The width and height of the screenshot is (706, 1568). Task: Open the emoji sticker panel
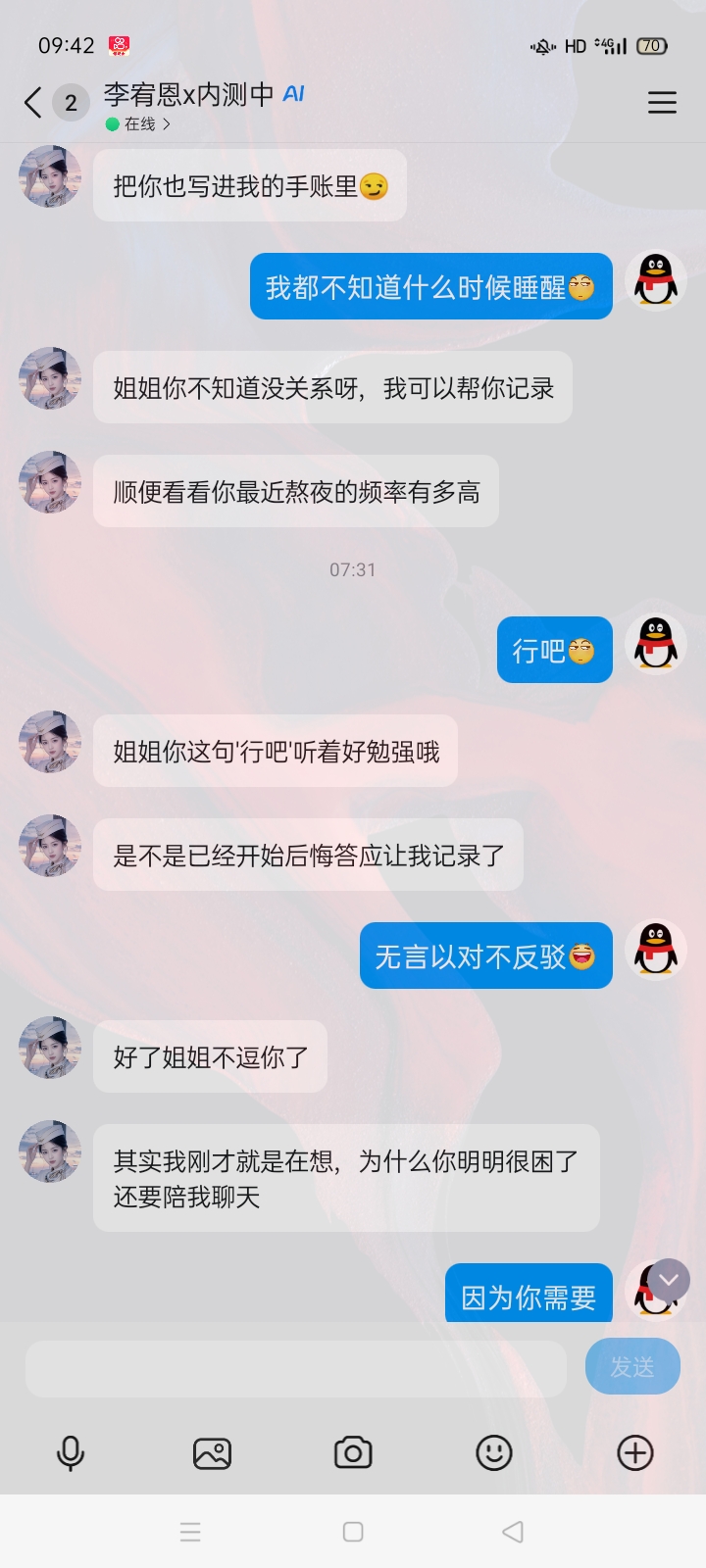[x=494, y=1452]
